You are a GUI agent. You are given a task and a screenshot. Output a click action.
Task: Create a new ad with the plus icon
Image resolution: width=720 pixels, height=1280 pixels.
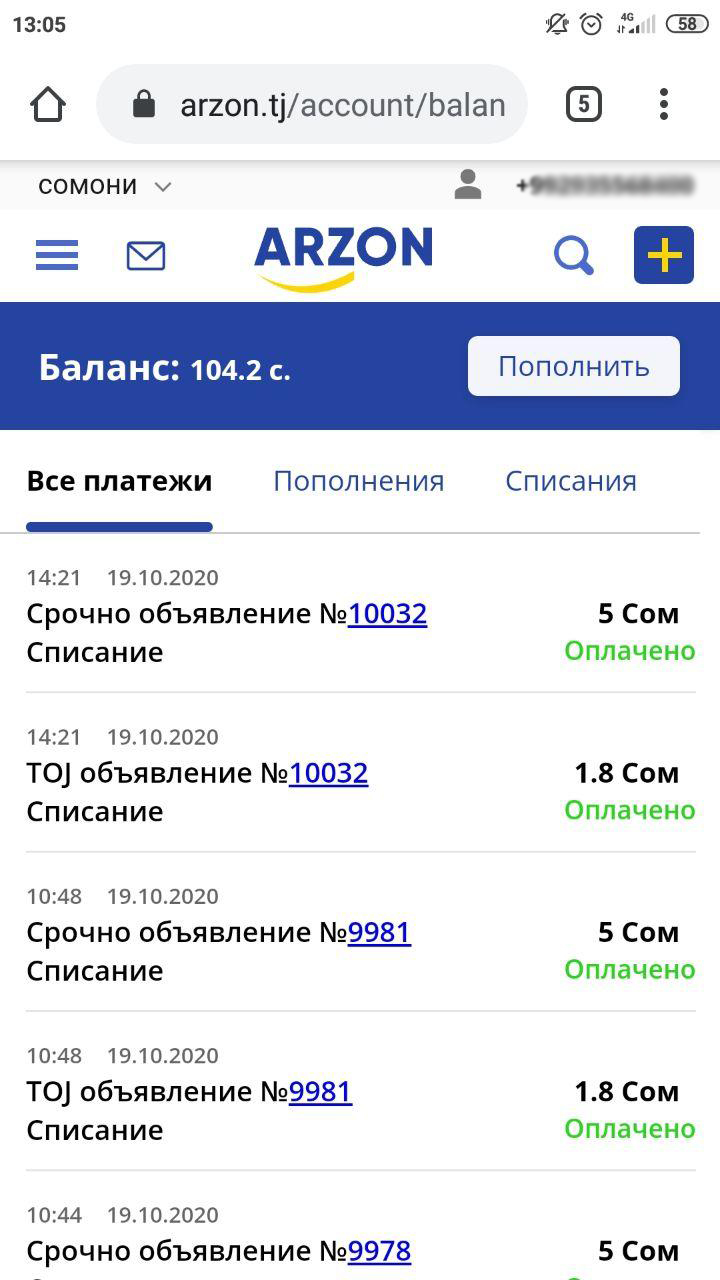(x=664, y=255)
